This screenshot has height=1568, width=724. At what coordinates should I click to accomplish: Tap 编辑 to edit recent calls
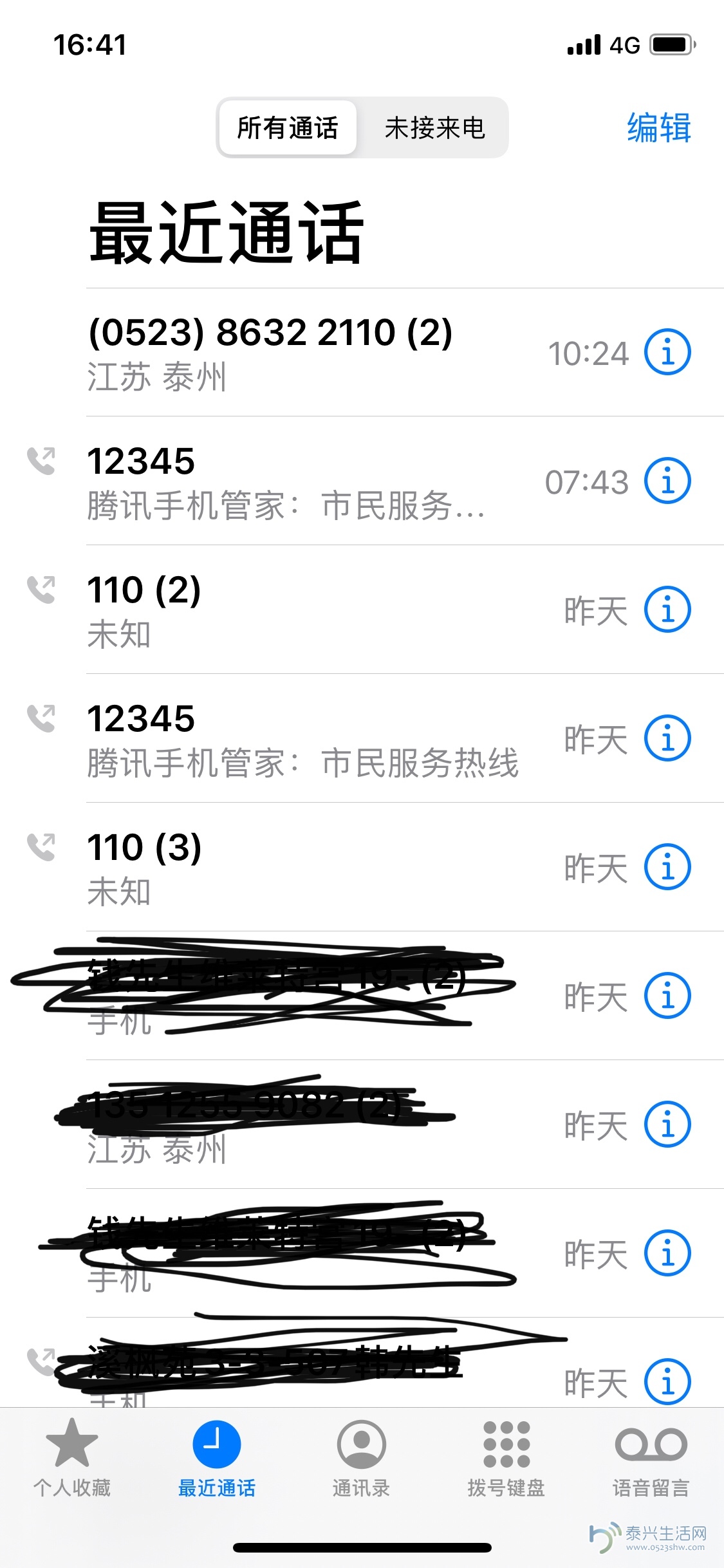pos(659,127)
